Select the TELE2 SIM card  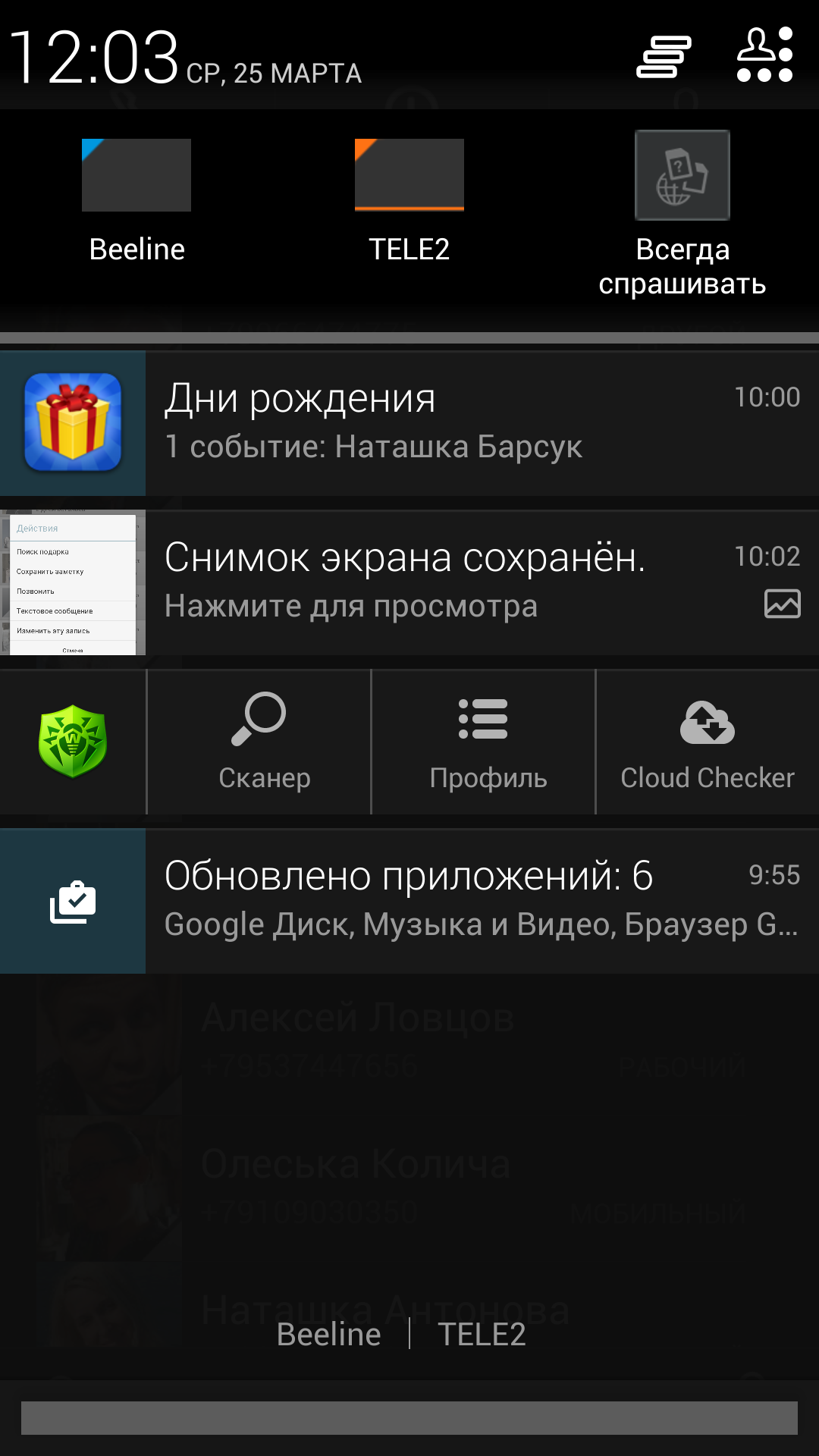point(409,199)
